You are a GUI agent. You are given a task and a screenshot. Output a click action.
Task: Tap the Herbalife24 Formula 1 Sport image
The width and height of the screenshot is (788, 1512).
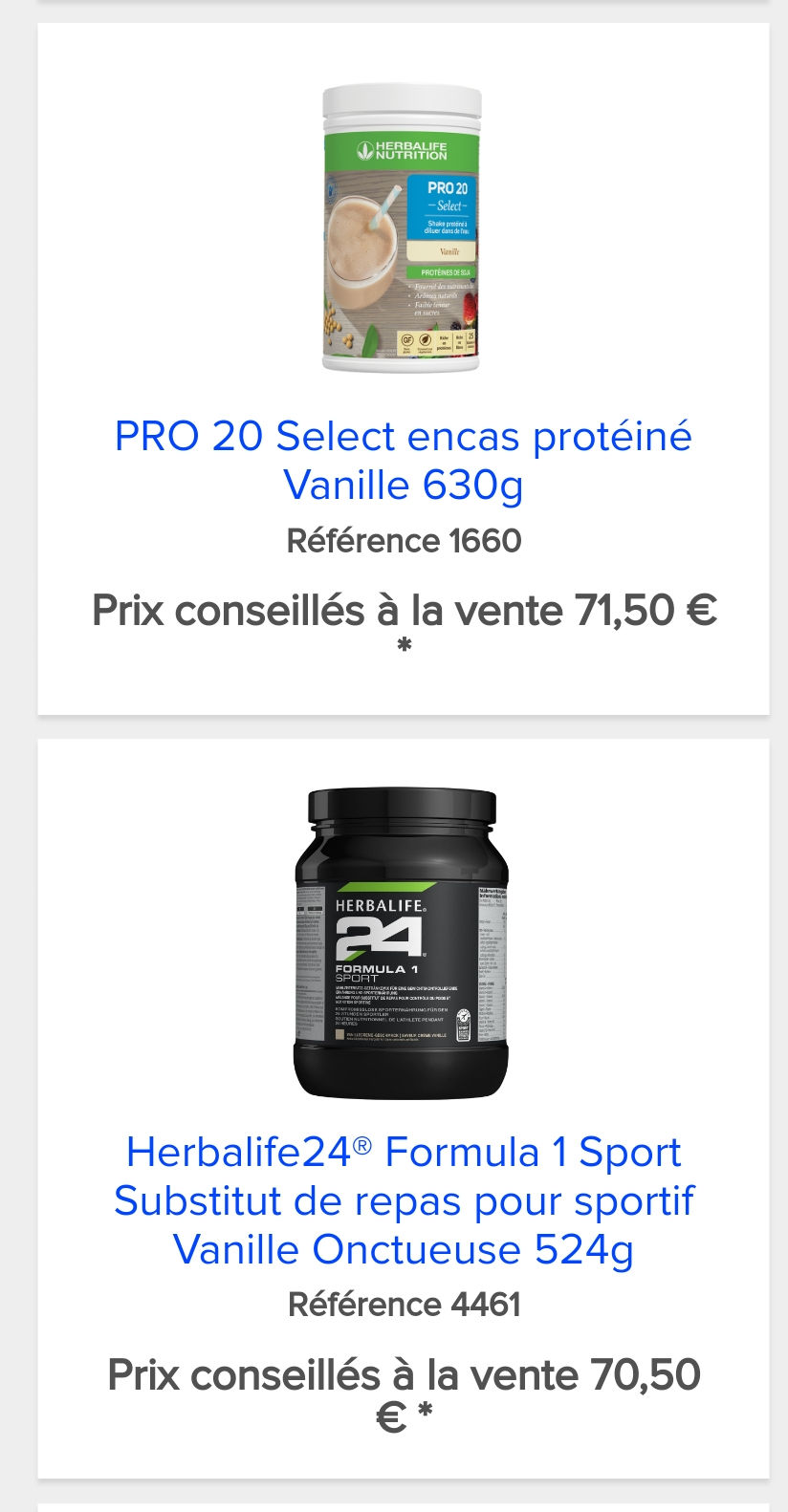pyautogui.click(x=402, y=943)
